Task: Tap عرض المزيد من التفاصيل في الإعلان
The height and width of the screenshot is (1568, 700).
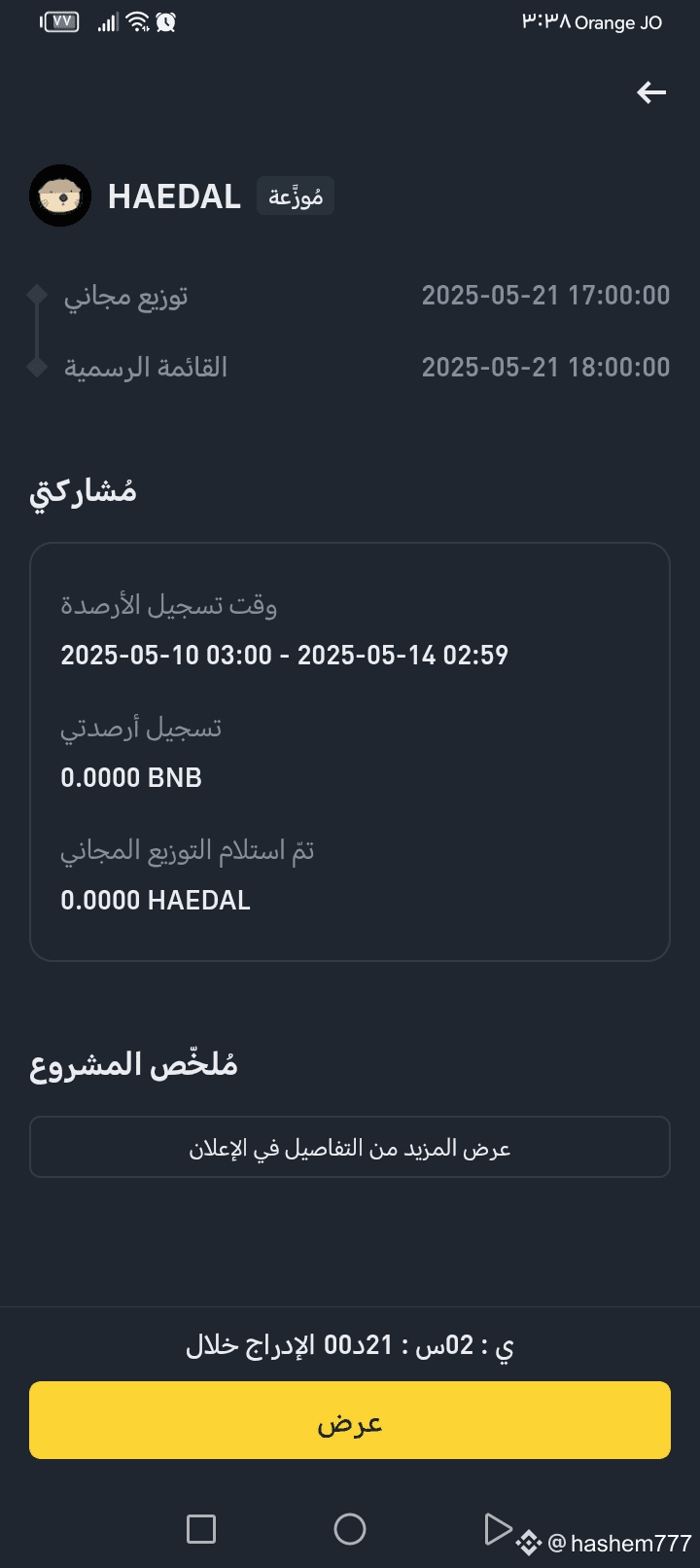Action: [350, 1148]
